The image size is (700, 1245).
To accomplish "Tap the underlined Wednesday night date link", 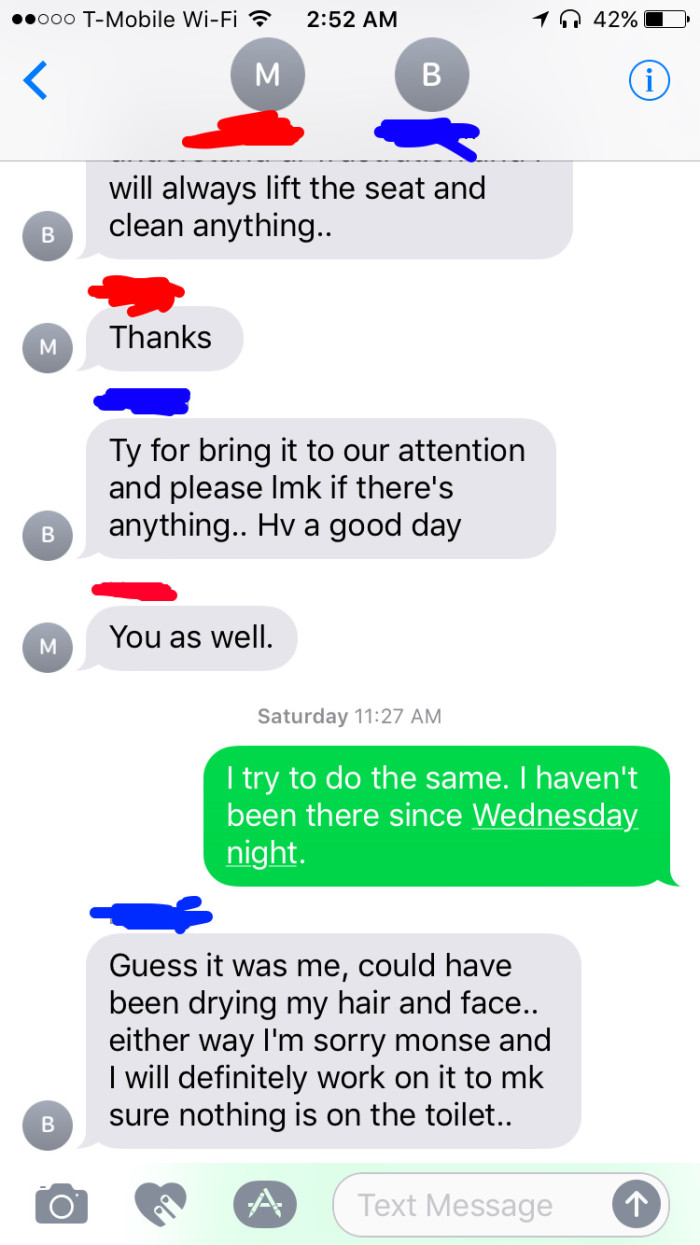I will click(x=554, y=816).
